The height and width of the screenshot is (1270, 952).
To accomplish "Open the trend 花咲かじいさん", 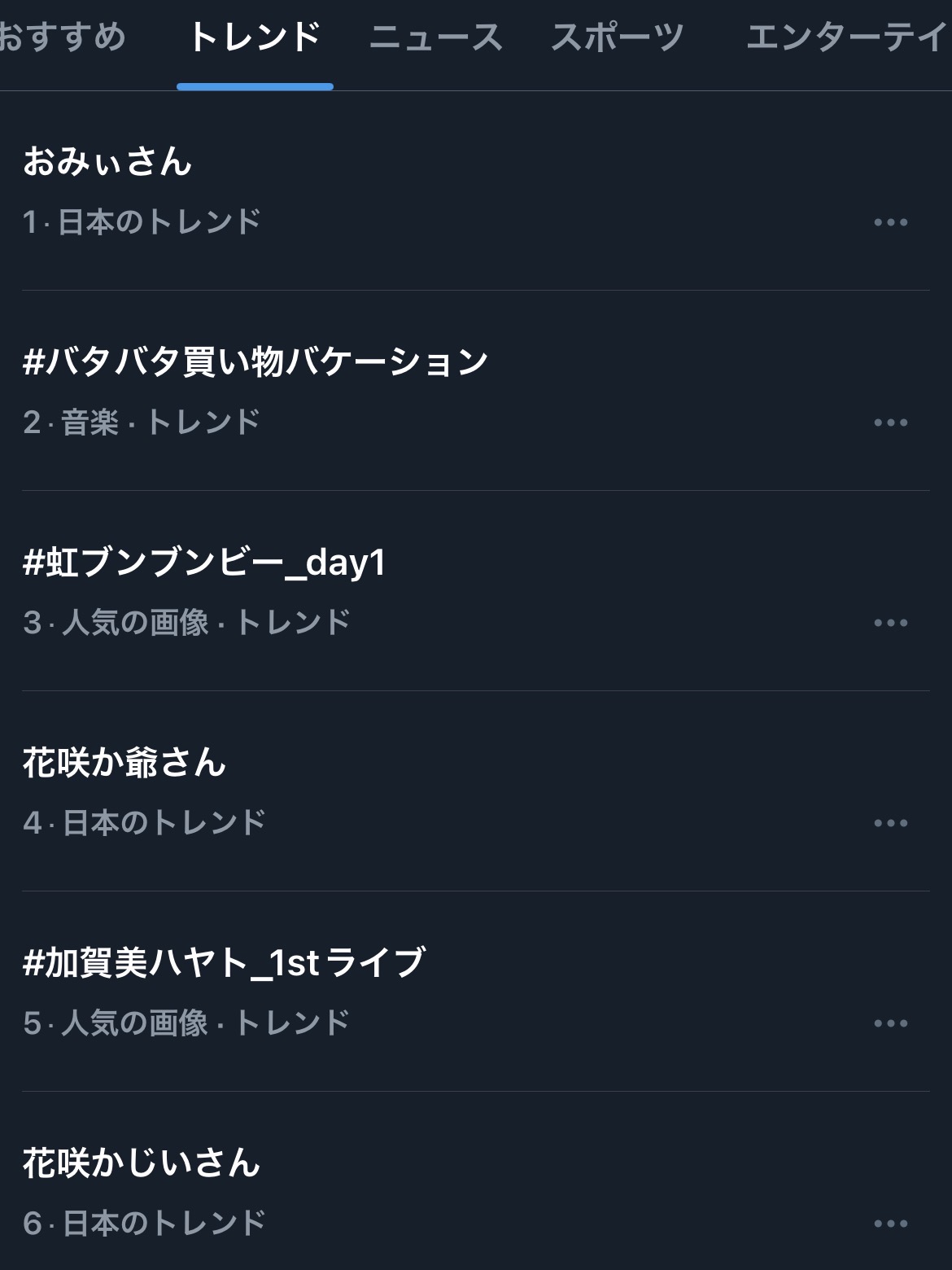I will point(142,1163).
